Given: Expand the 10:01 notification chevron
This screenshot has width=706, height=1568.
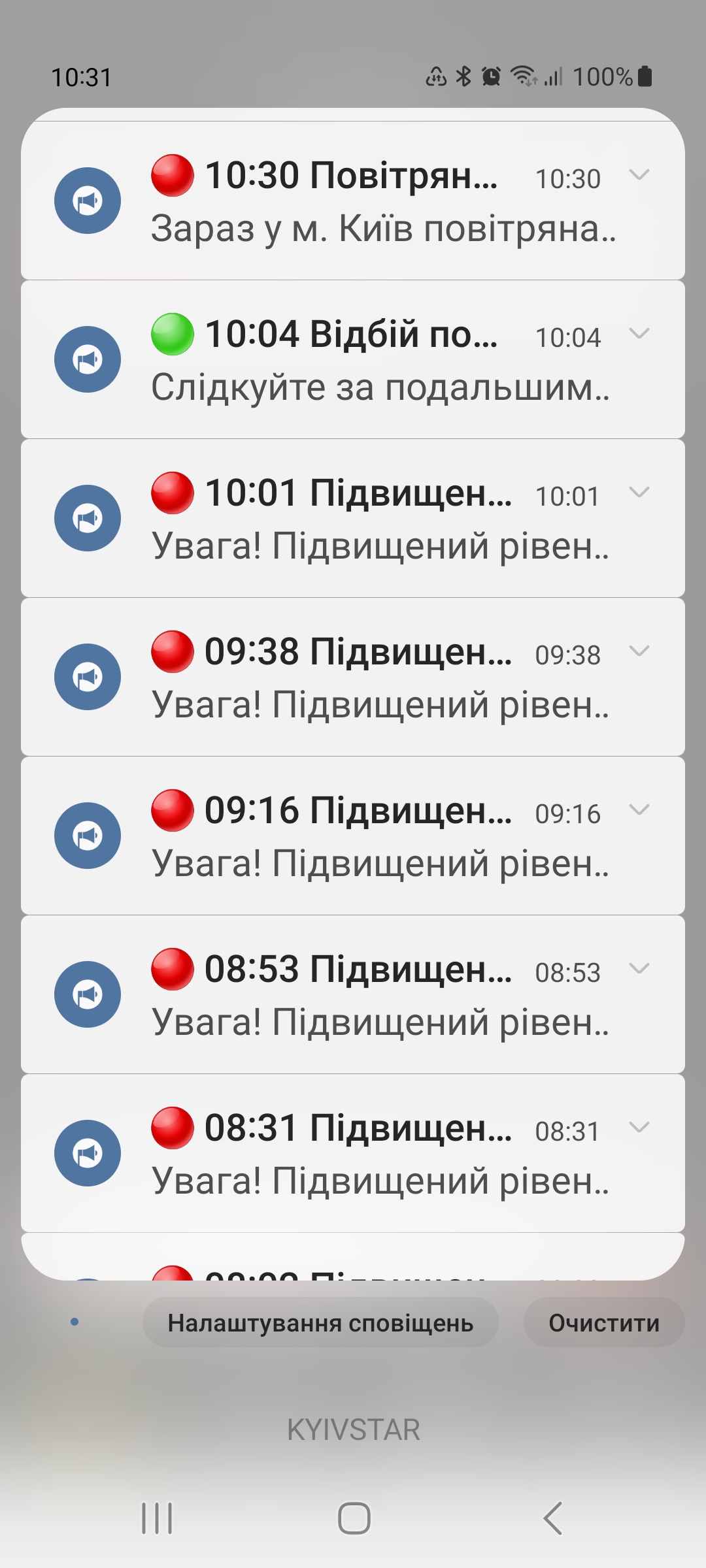Looking at the screenshot, I should point(639,492).
